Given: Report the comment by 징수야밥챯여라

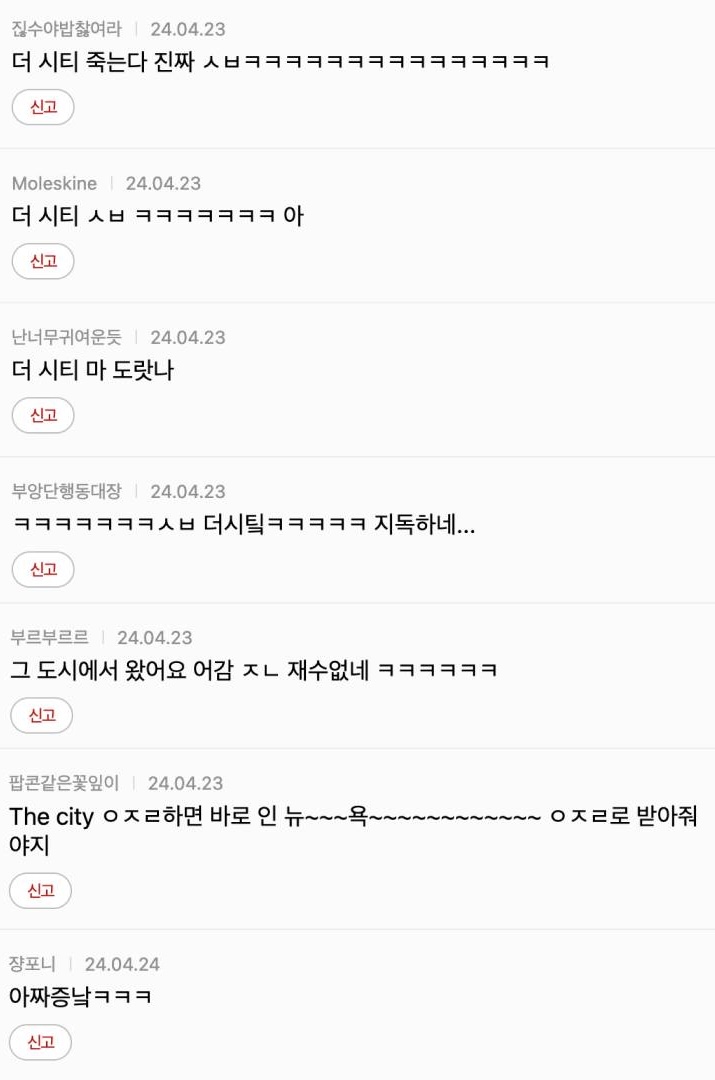Looking at the screenshot, I should coord(43,107).
